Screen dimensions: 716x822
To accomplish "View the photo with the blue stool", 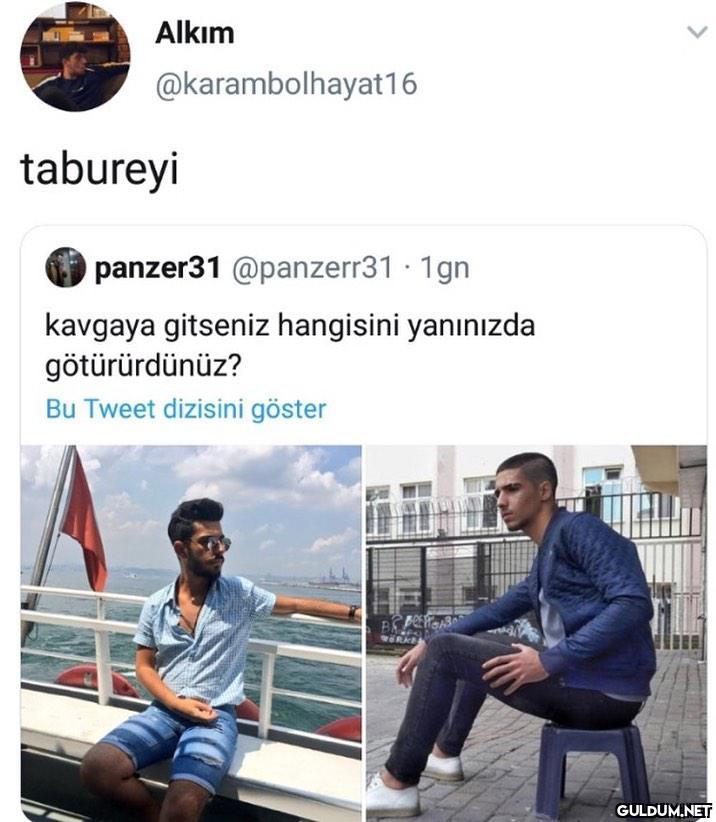I will point(536,632).
